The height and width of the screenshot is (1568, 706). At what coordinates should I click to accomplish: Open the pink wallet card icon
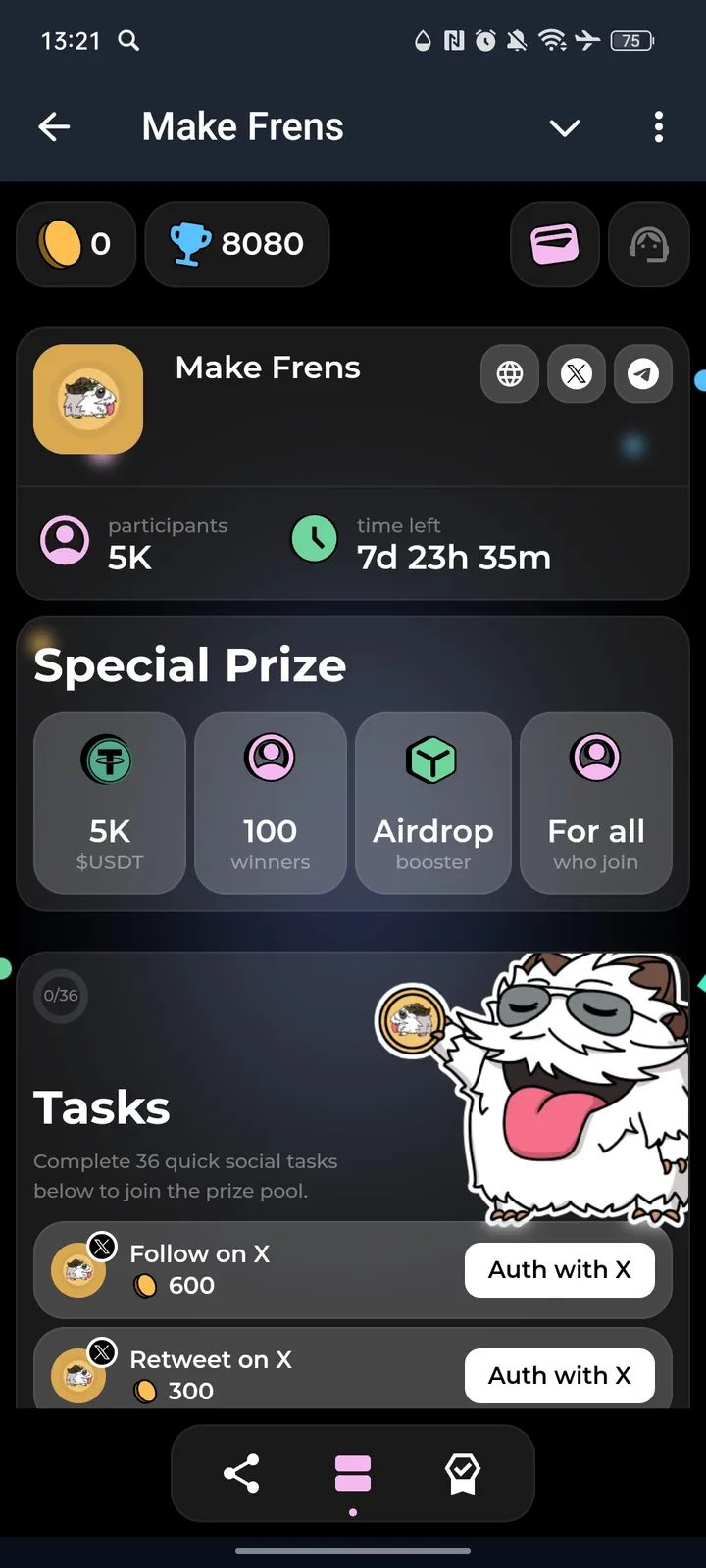tap(555, 244)
